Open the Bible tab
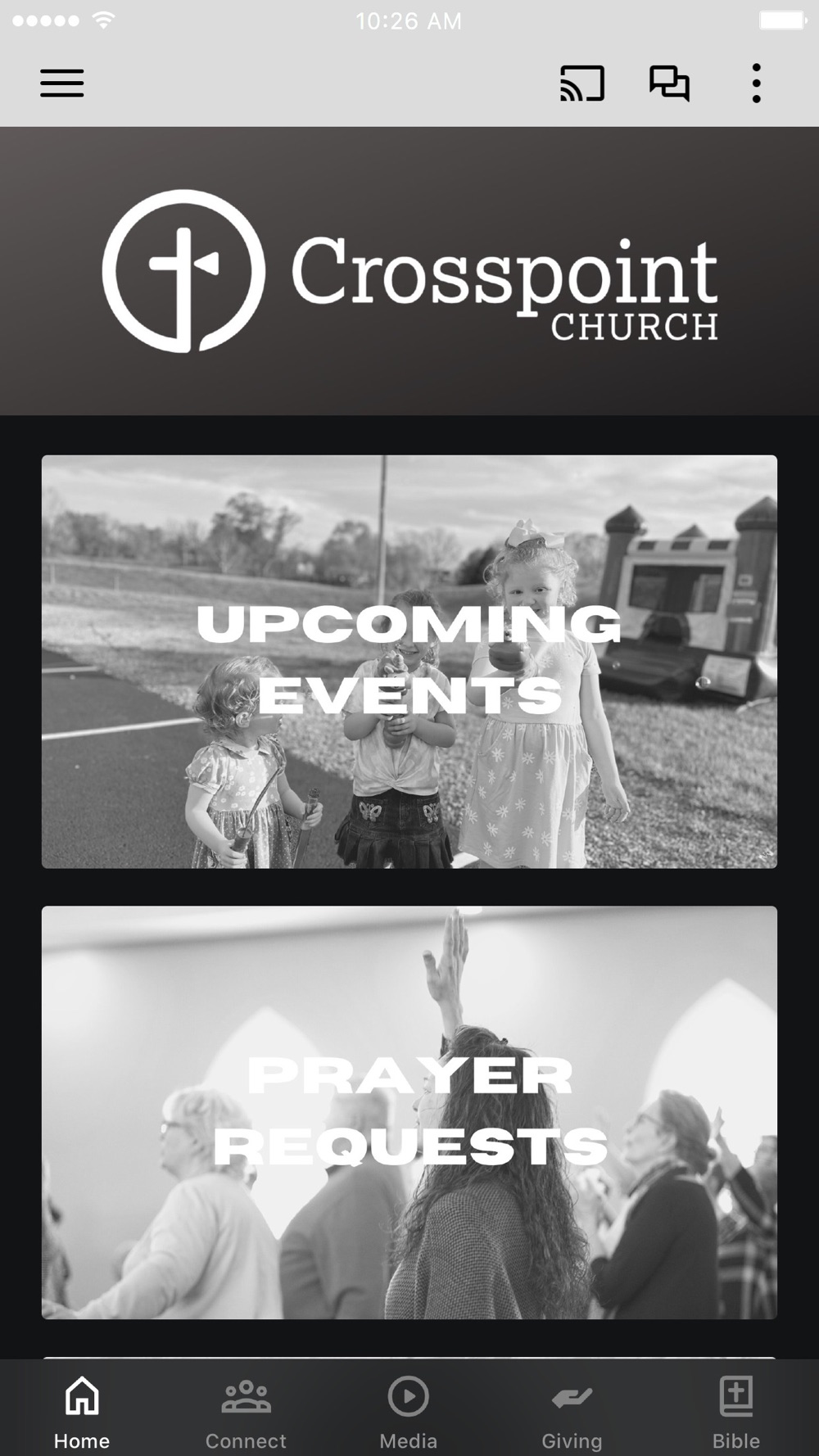Image resolution: width=819 pixels, height=1456 pixels. tap(735, 1413)
